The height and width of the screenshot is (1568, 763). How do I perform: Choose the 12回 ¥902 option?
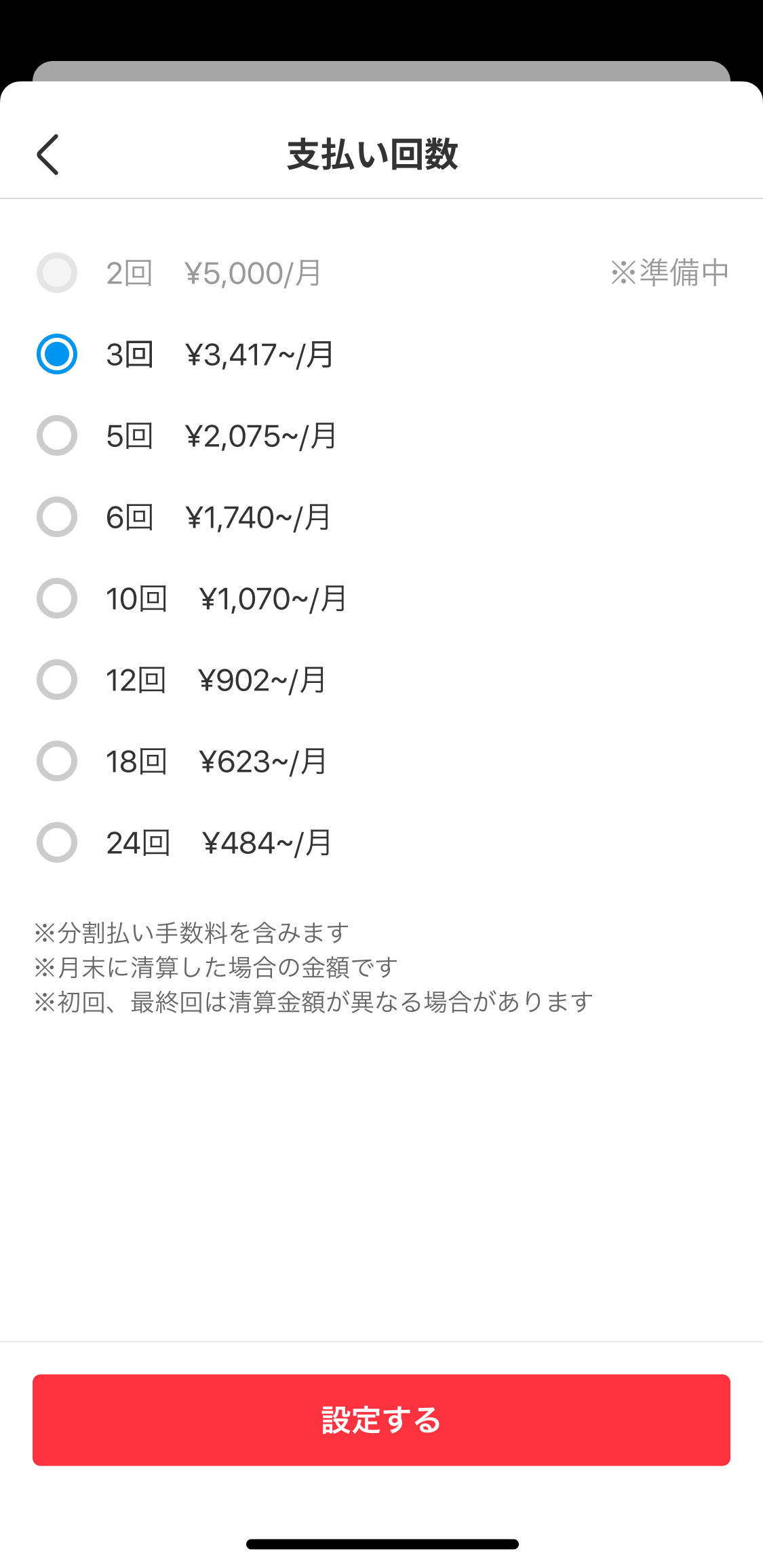click(x=57, y=680)
